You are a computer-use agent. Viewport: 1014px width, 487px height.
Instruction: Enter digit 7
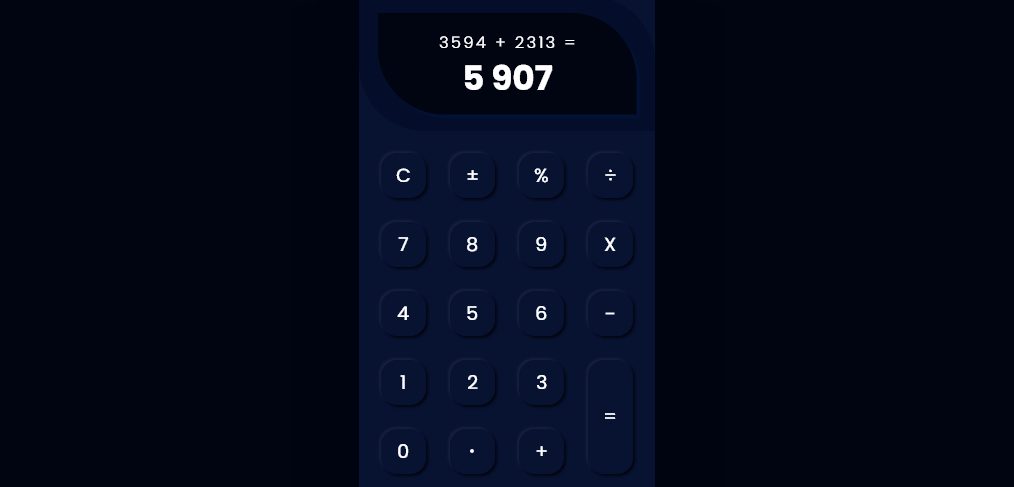(x=403, y=244)
